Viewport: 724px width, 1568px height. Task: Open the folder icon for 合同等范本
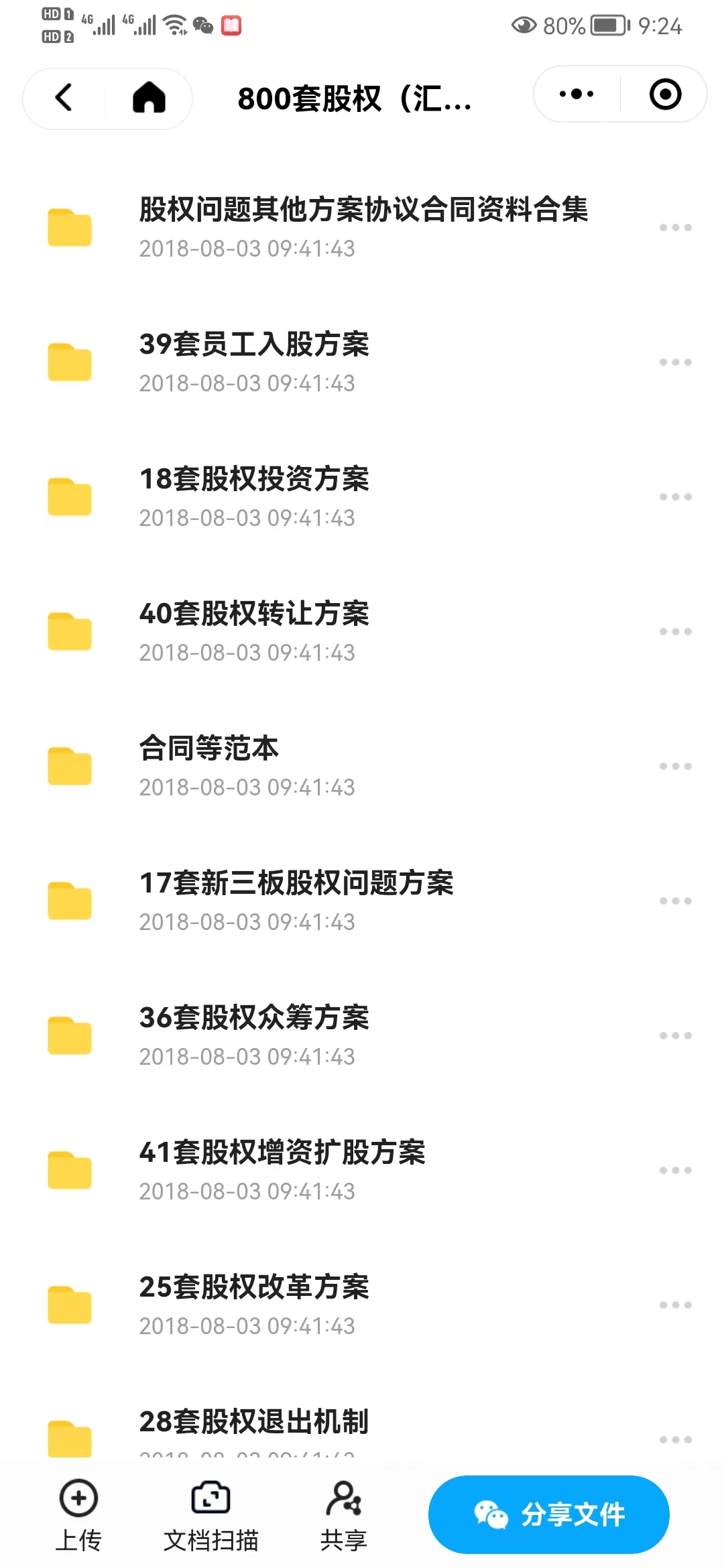pyautogui.click(x=70, y=766)
